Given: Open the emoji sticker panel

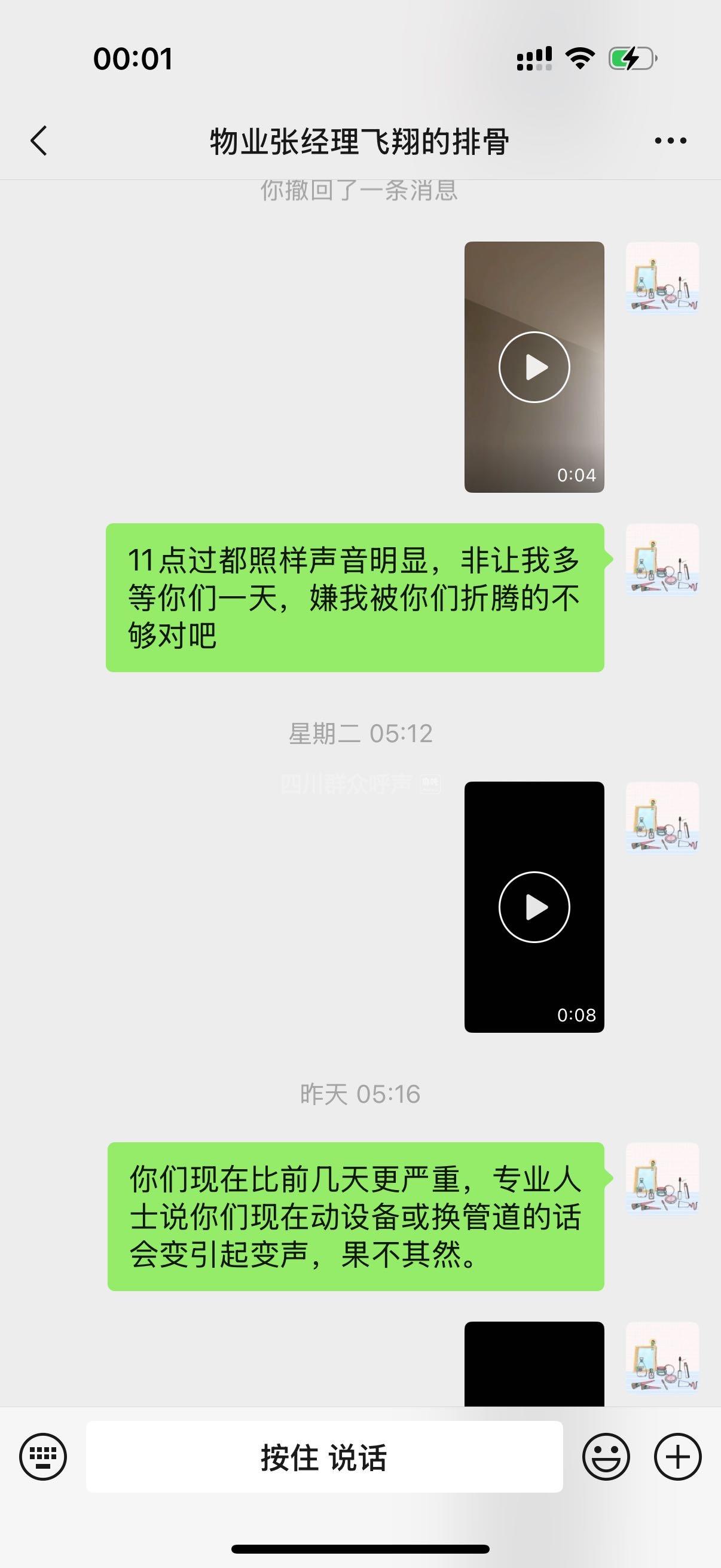Looking at the screenshot, I should [x=606, y=1457].
